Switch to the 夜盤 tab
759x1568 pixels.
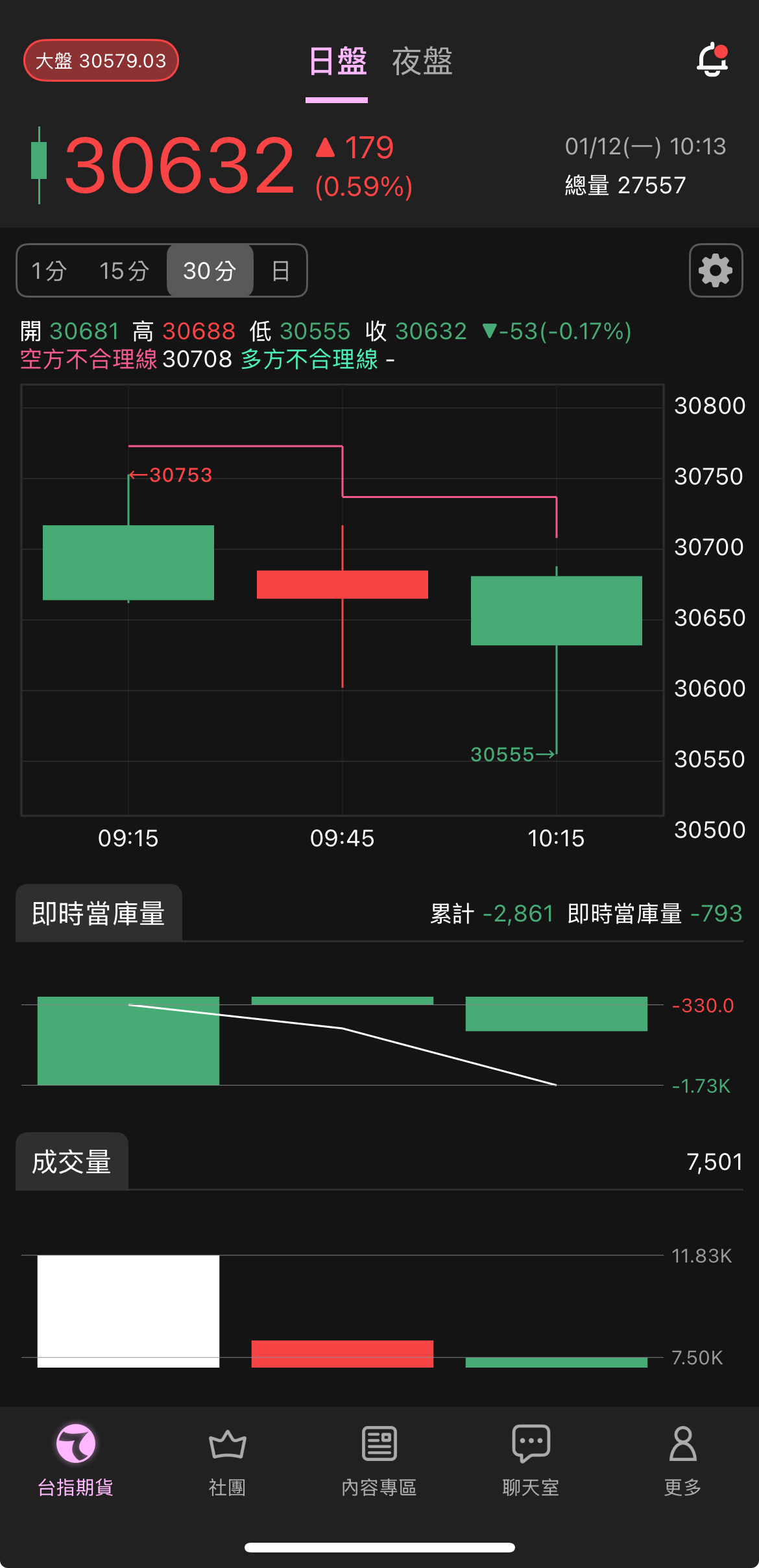422,62
